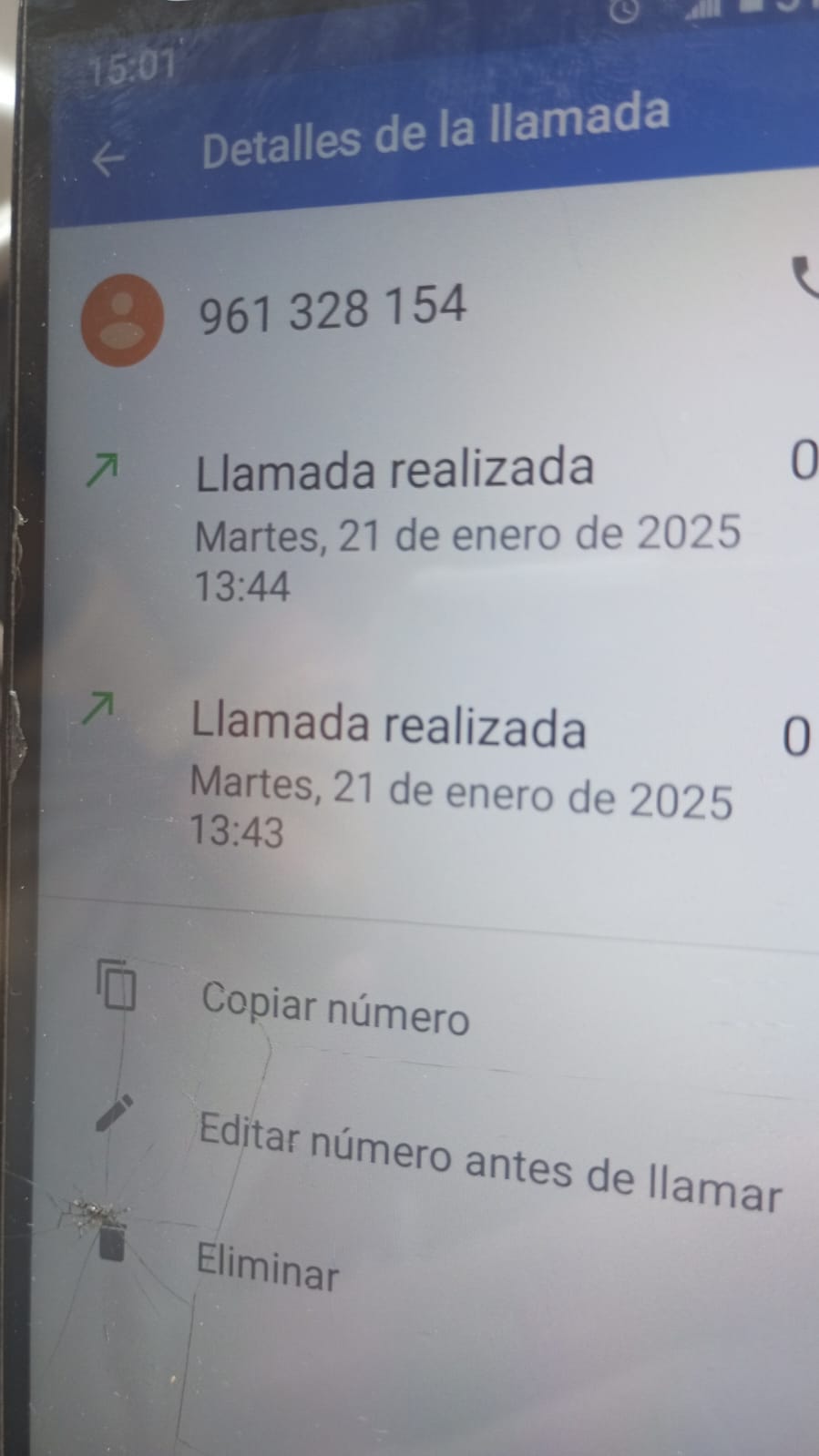Tap Eliminar to delete call record
Viewport: 819px width, 1456px height.
tap(268, 1267)
